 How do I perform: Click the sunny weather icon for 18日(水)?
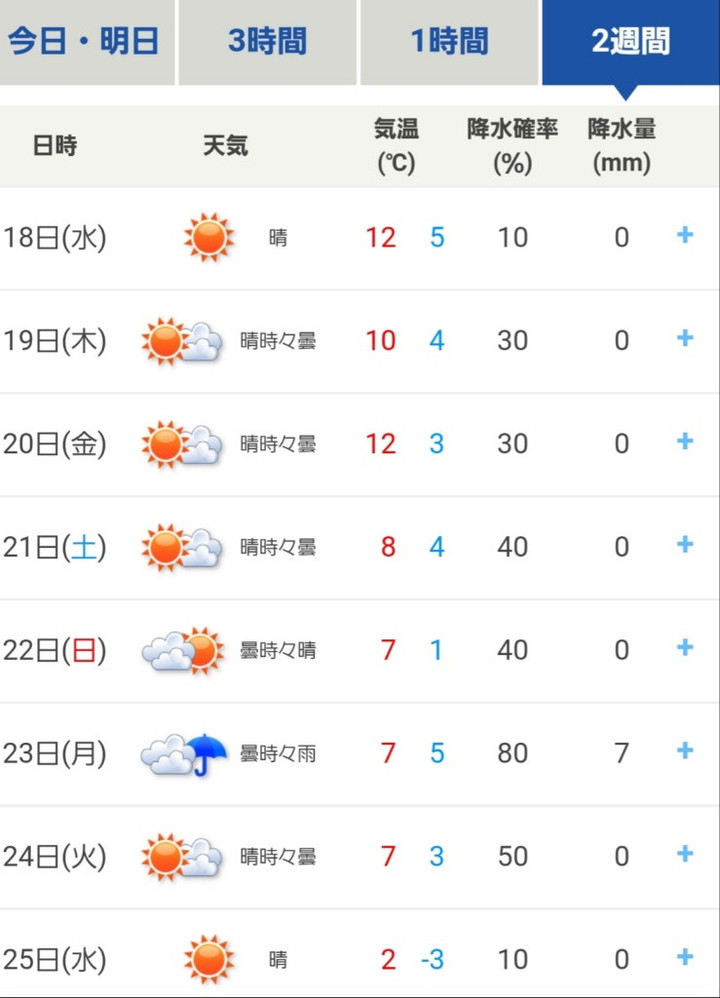pyautogui.click(x=208, y=238)
